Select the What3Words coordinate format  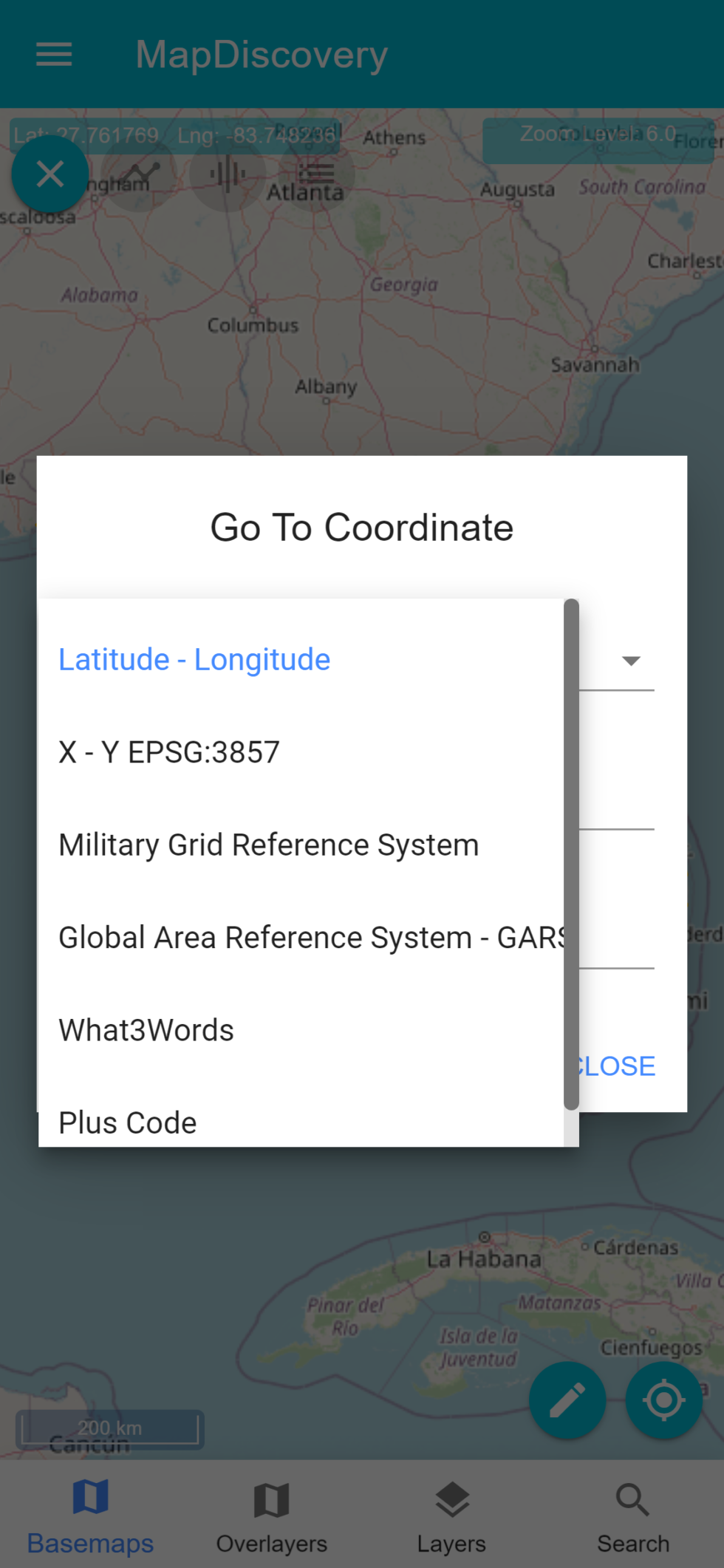146,1029
